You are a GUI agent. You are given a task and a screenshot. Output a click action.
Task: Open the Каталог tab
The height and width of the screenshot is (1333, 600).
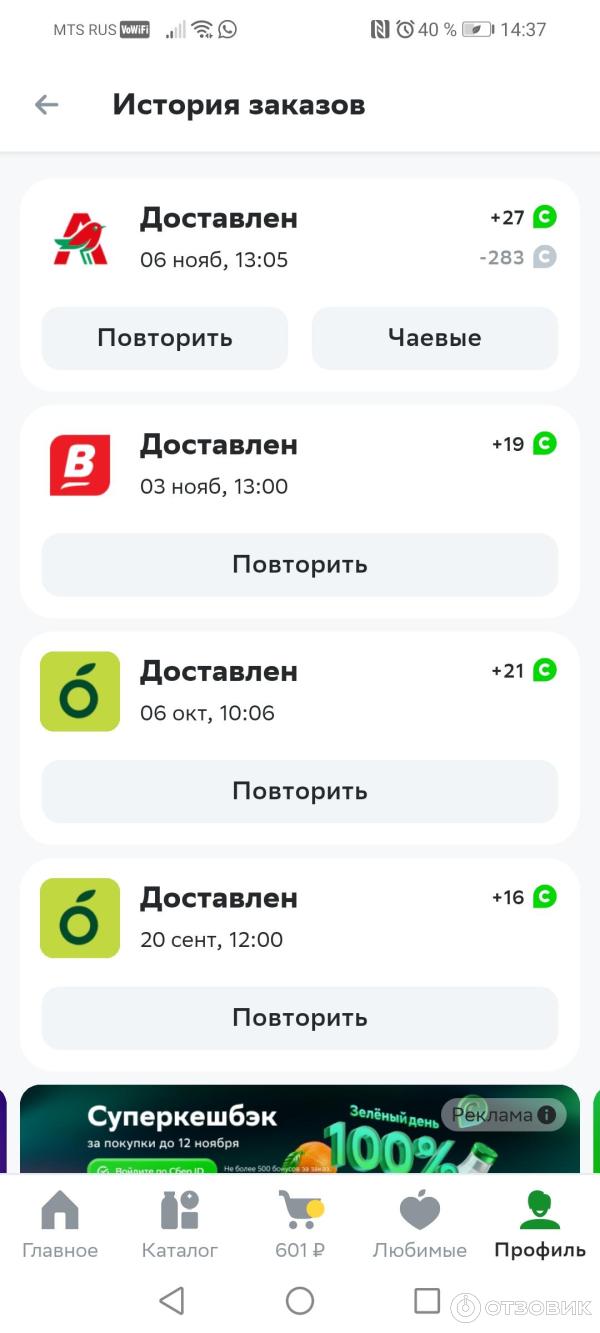180,1225
